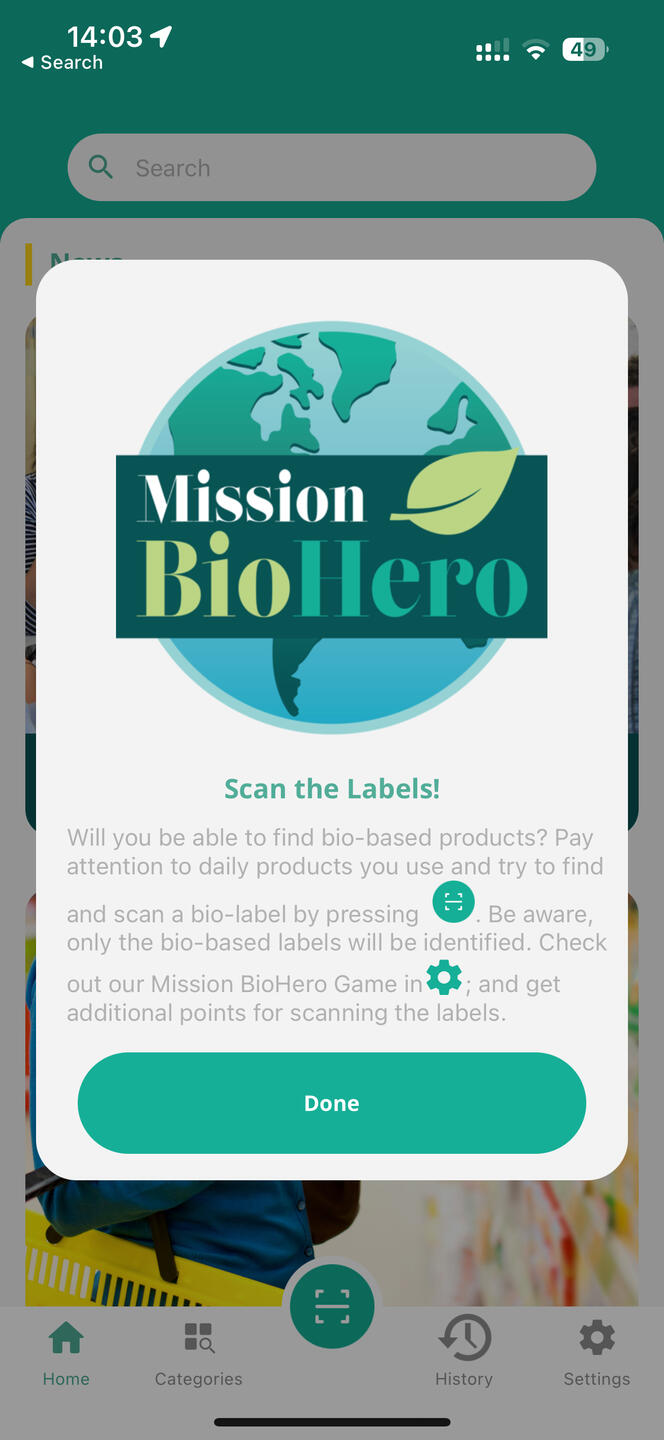The image size is (664, 1440).
Task: Dismiss the dialog with the Done button
Action: click(x=331, y=1103)
